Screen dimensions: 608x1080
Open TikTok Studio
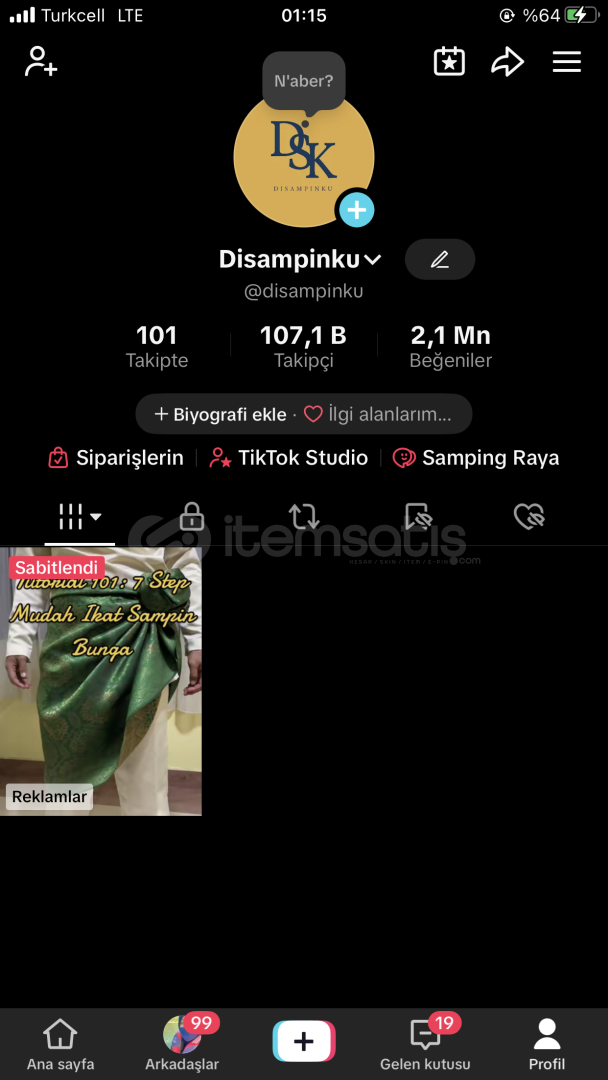pyautogui.click(x=289, y=458)
